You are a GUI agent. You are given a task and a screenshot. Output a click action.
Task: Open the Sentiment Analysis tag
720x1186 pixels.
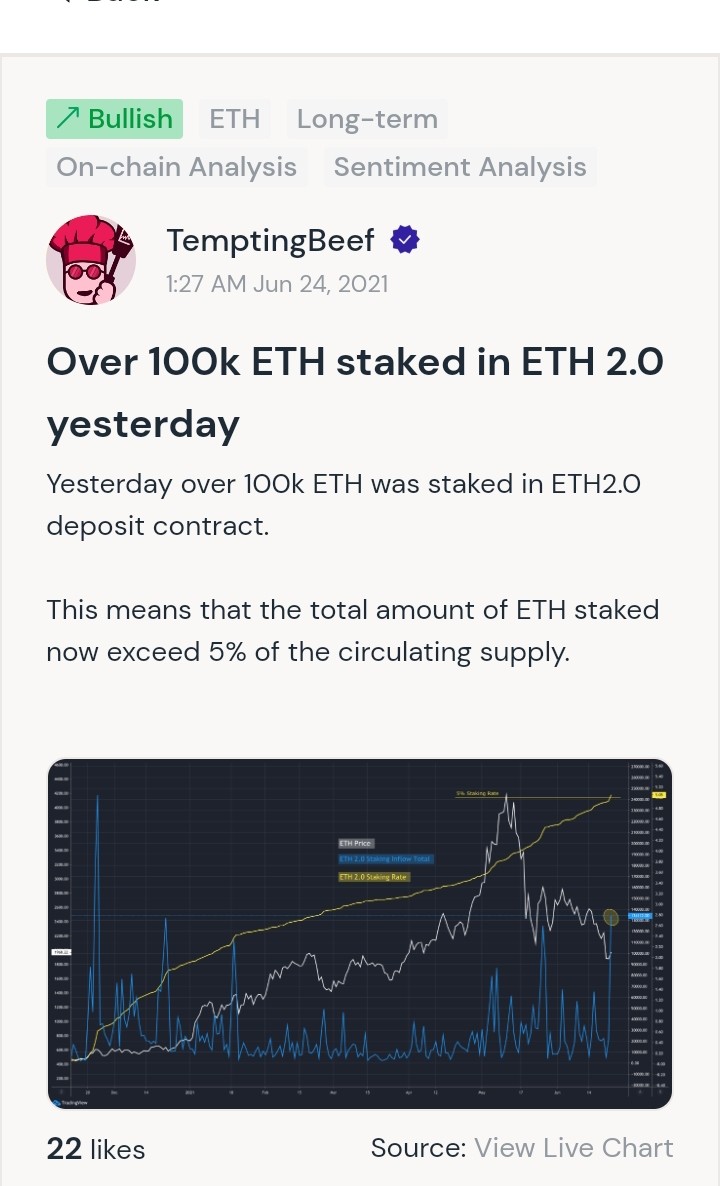pyautogui.click(x=460, y=166)
